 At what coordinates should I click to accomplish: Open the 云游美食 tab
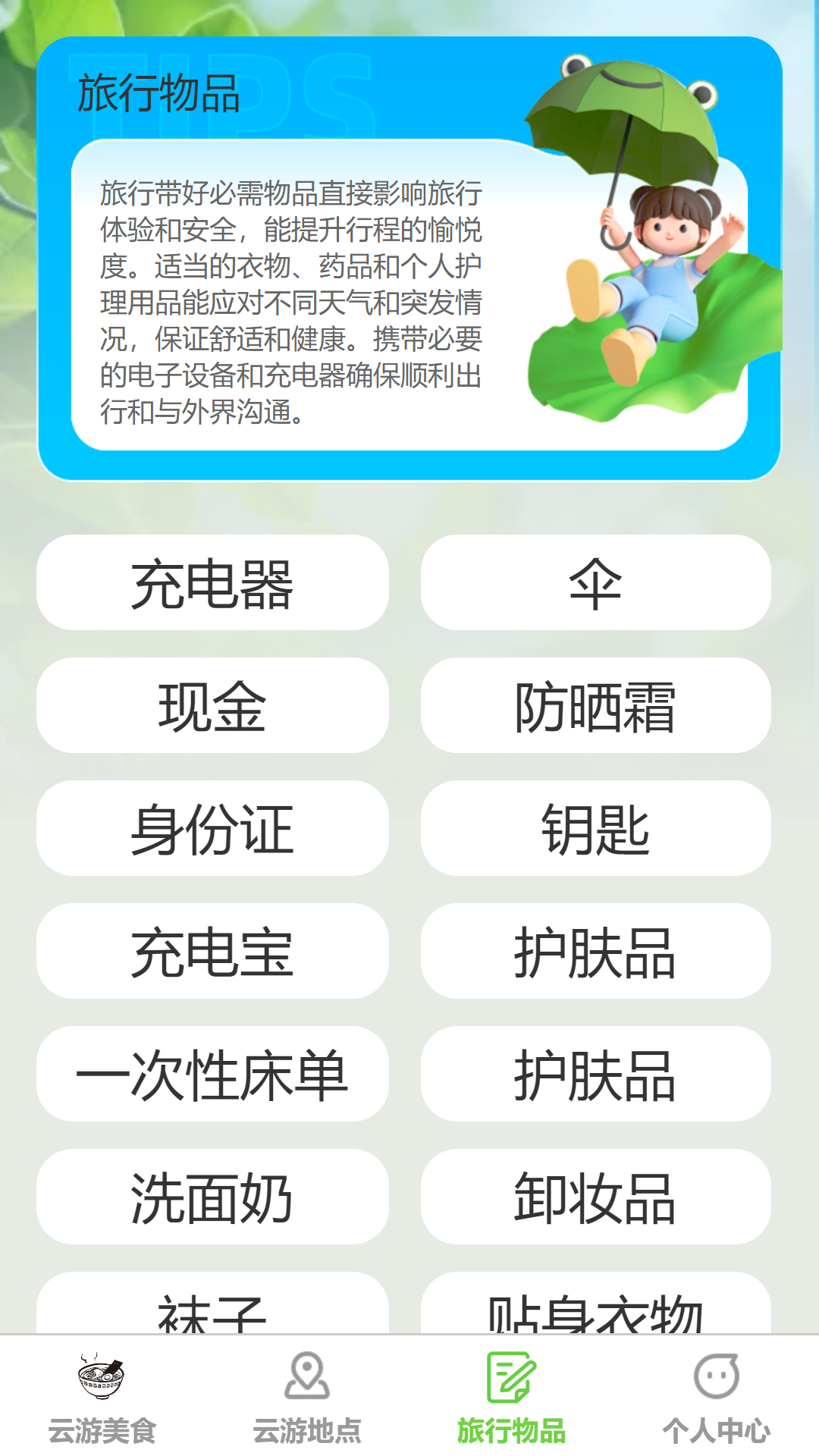pyautogui.click(x=102, y=1397)
